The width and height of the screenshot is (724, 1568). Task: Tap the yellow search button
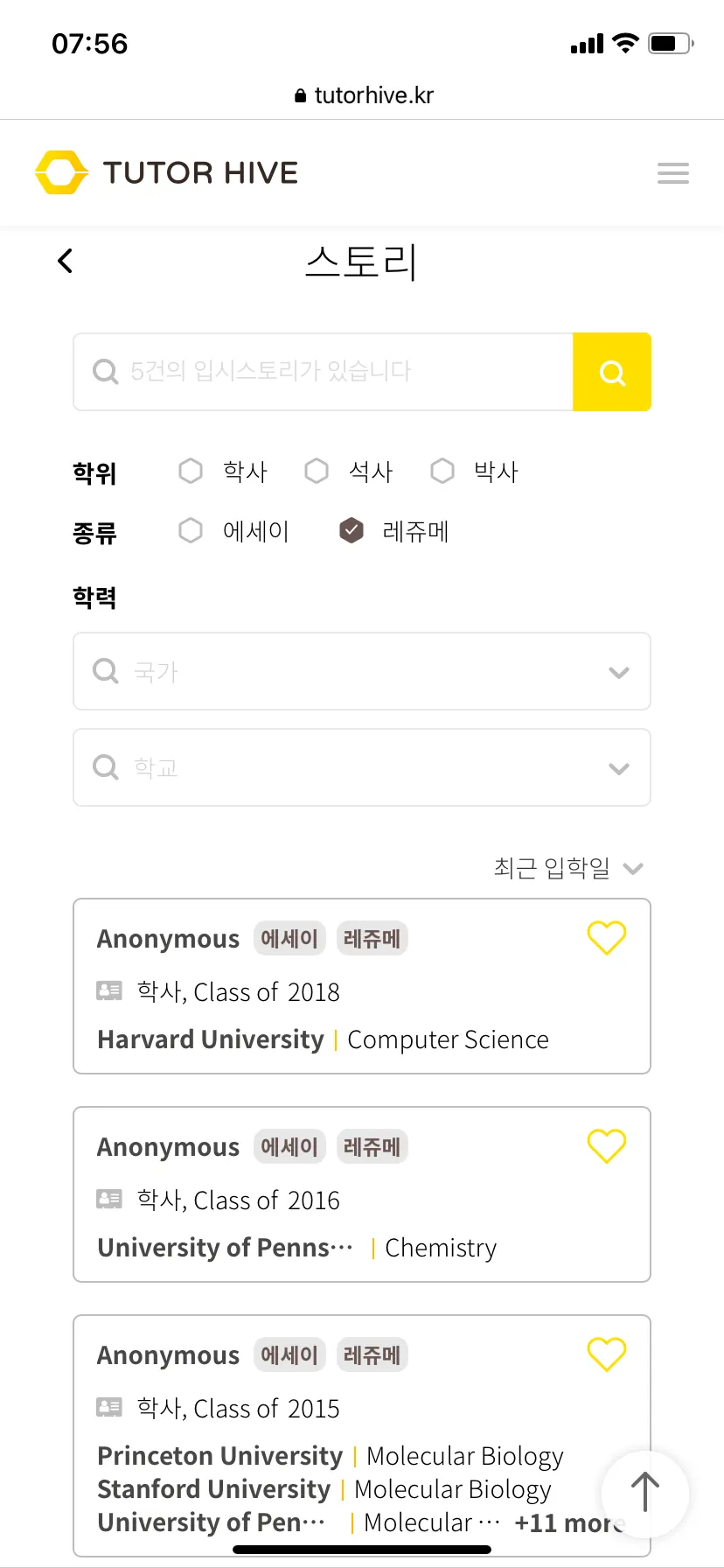click(x=612, y=372)
